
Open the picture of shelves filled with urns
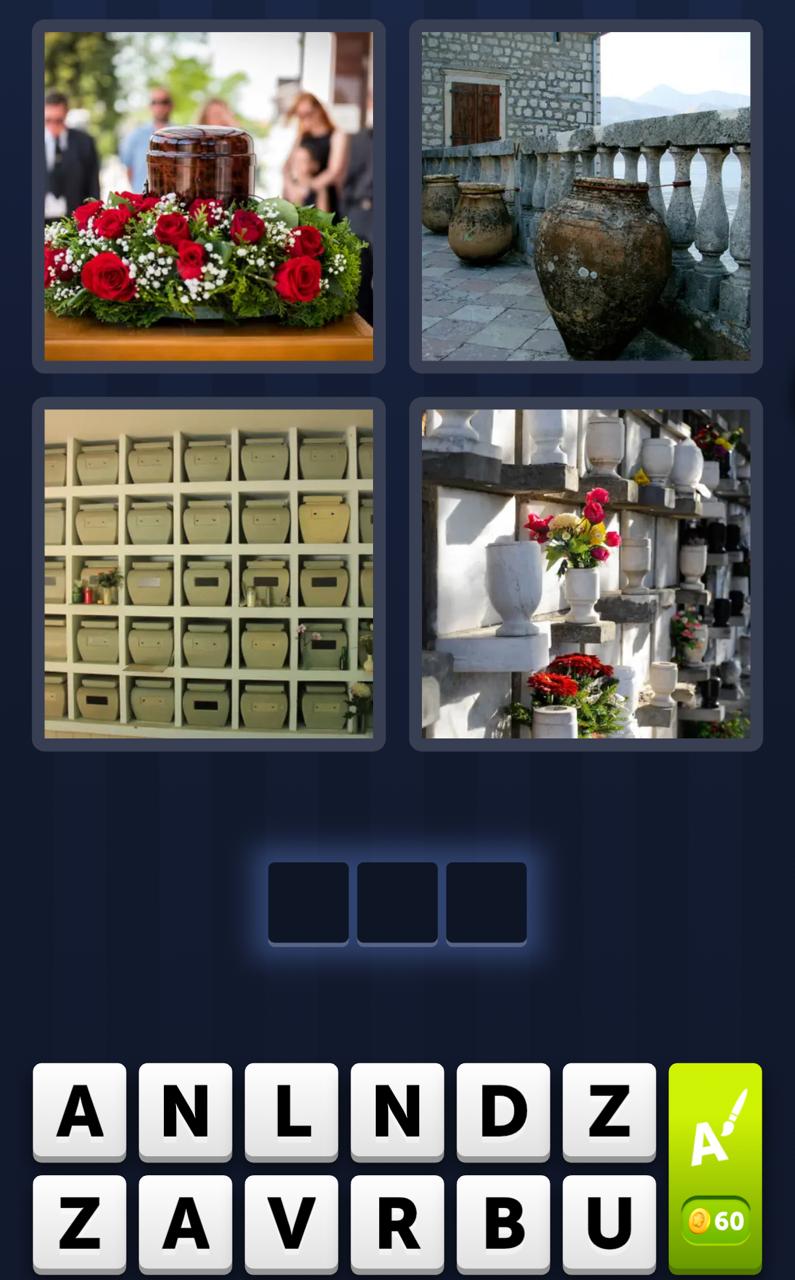208,573
